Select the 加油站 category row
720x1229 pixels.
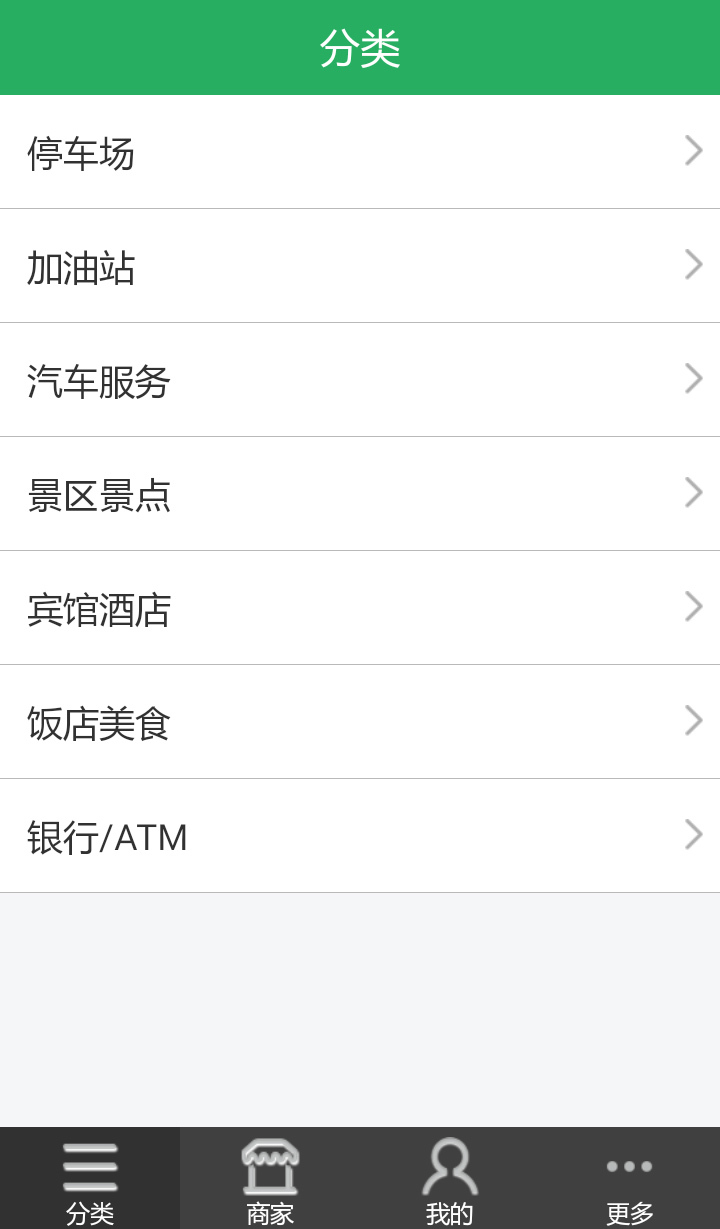360,266
